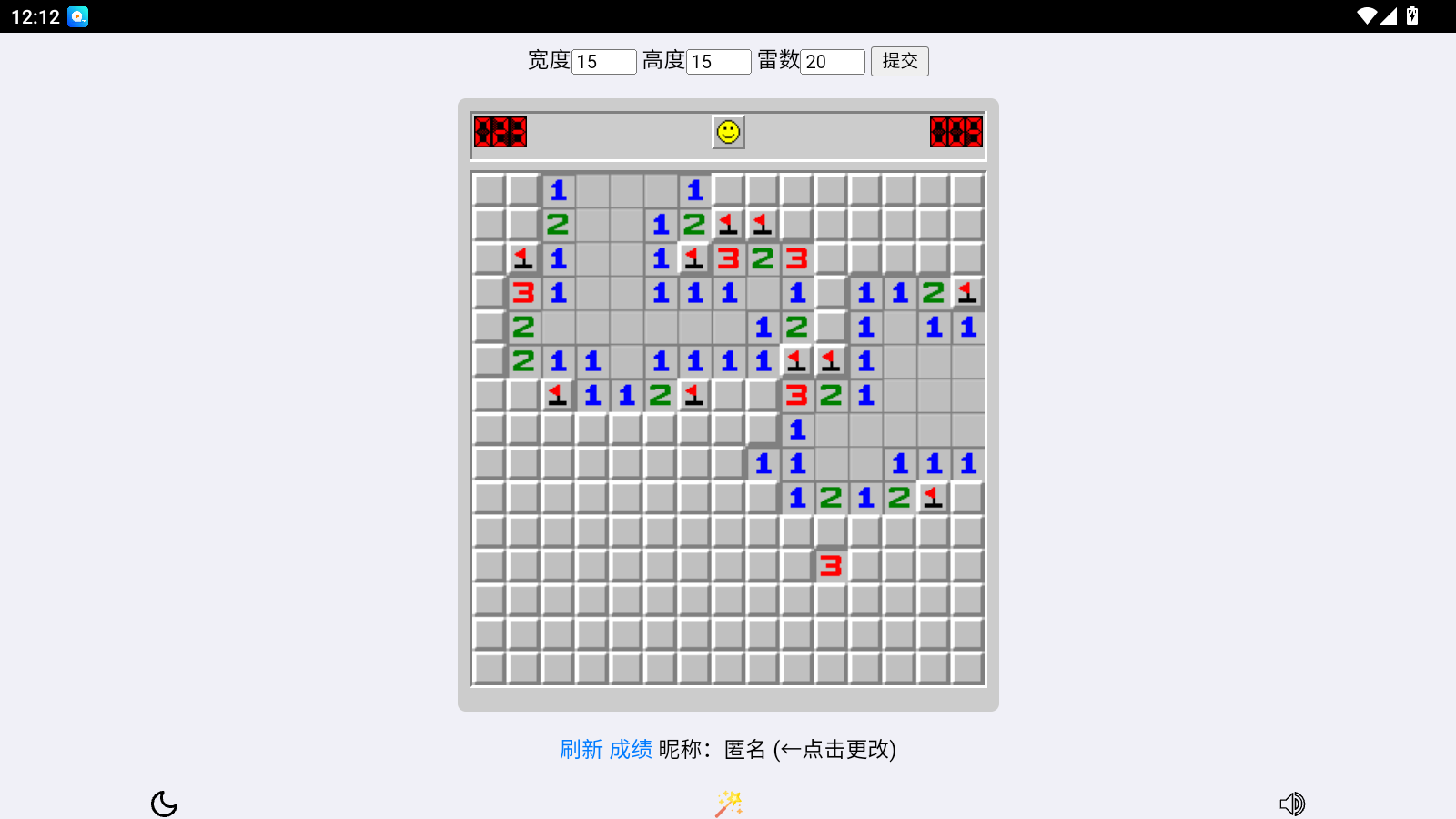Edit the mine count (雷数) field

832,62
